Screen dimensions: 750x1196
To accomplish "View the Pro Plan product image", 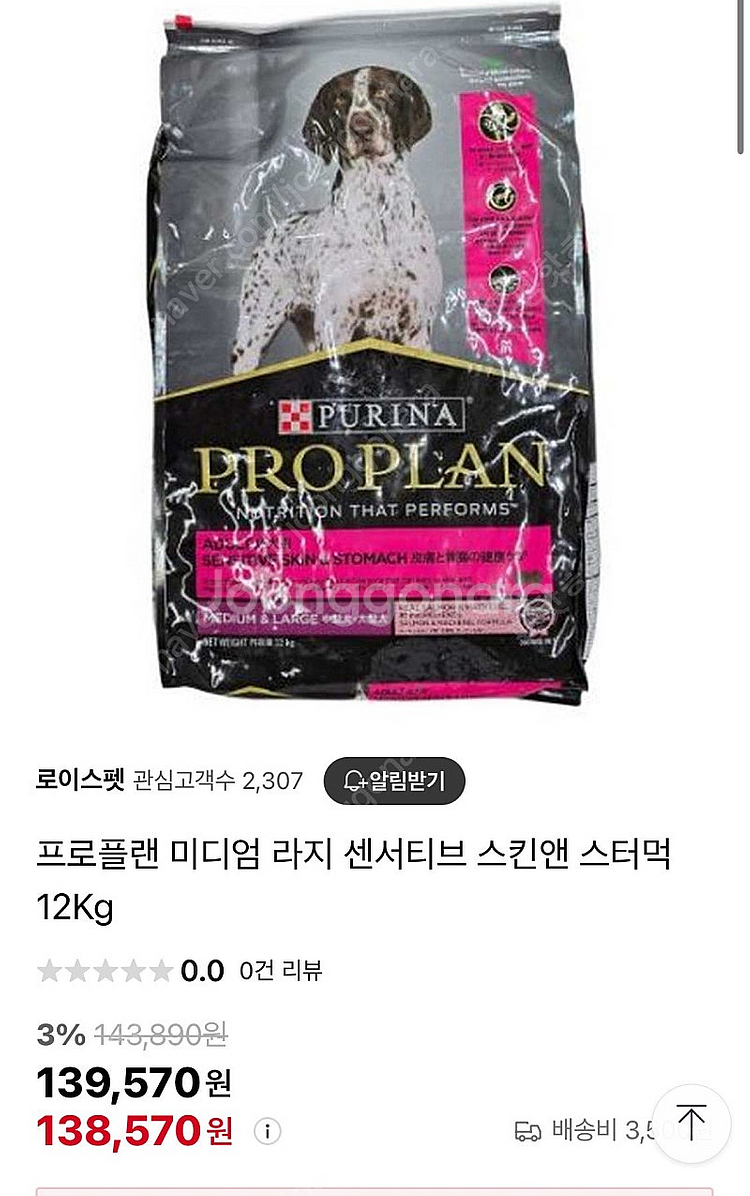I will [370, 350].
